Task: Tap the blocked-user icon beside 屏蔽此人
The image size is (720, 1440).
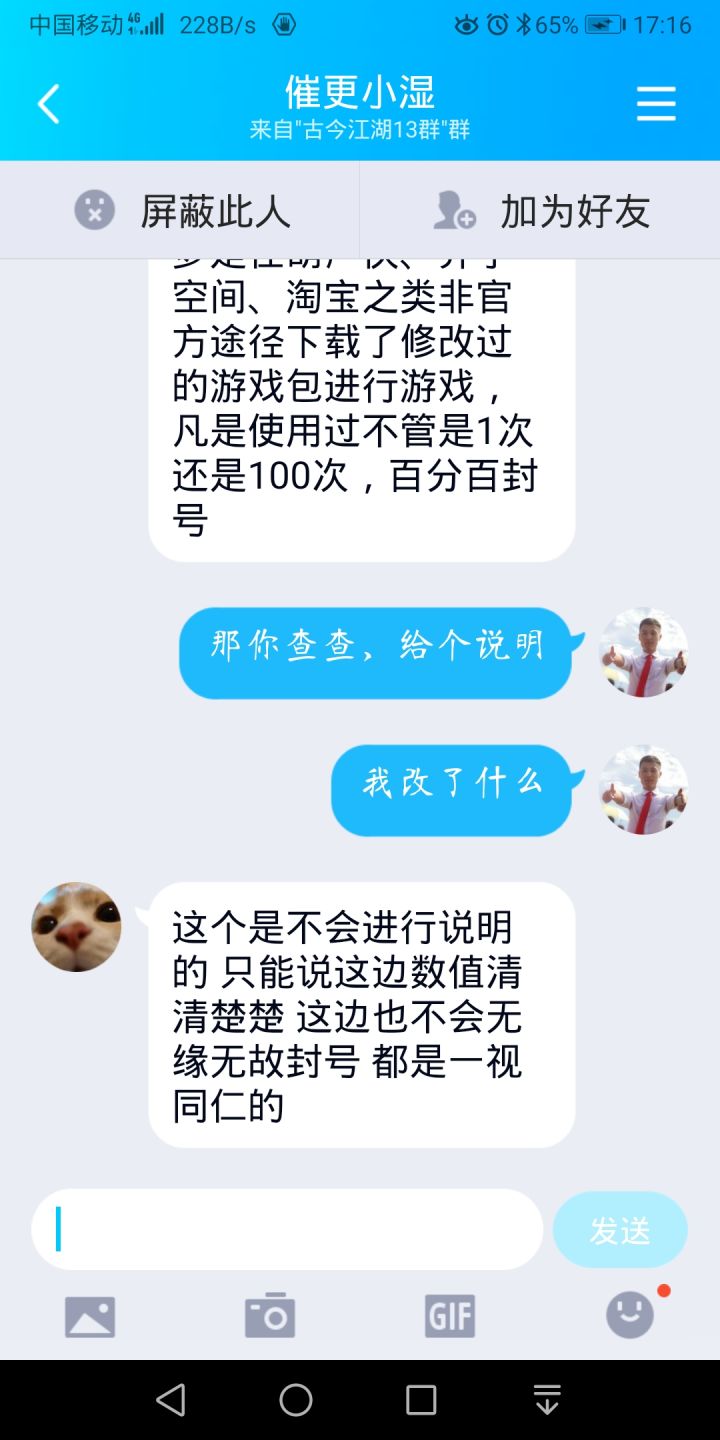Action: click(95, 209)
